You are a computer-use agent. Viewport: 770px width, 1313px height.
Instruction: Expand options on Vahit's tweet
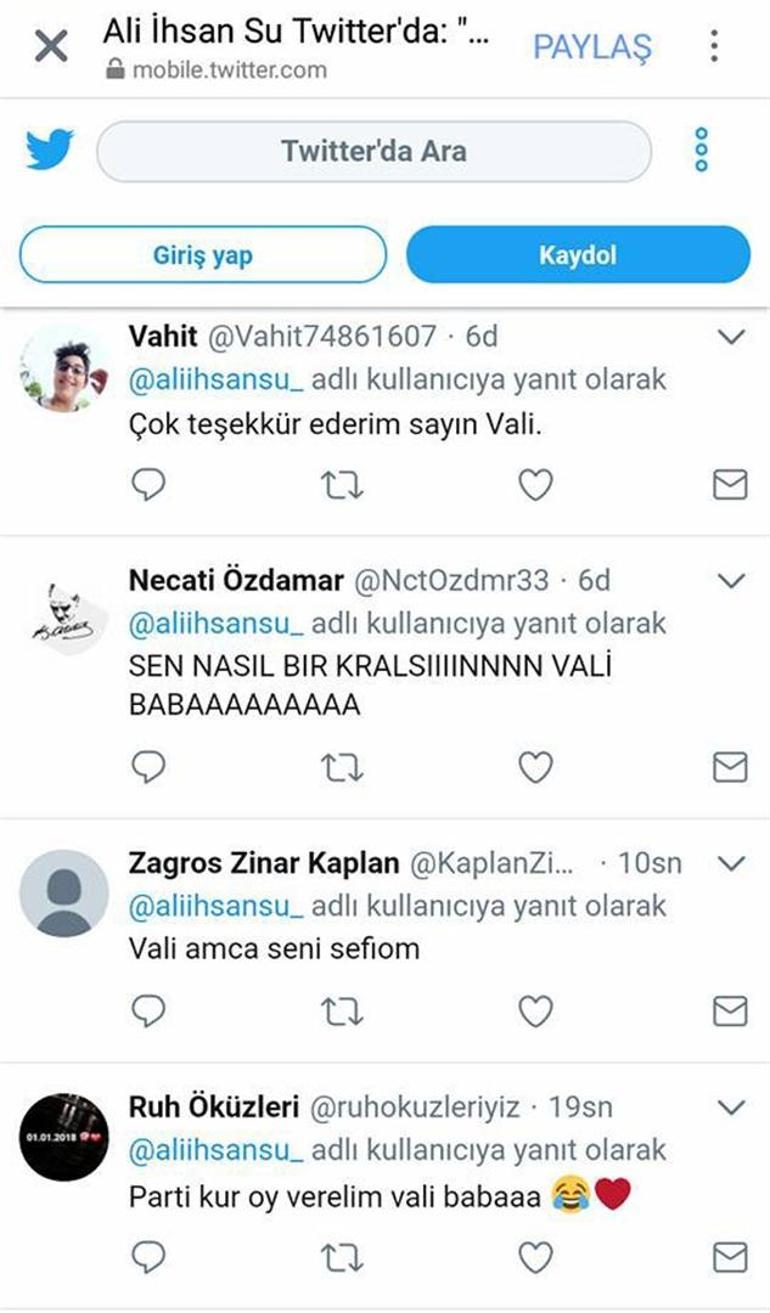tap(733, 337)
